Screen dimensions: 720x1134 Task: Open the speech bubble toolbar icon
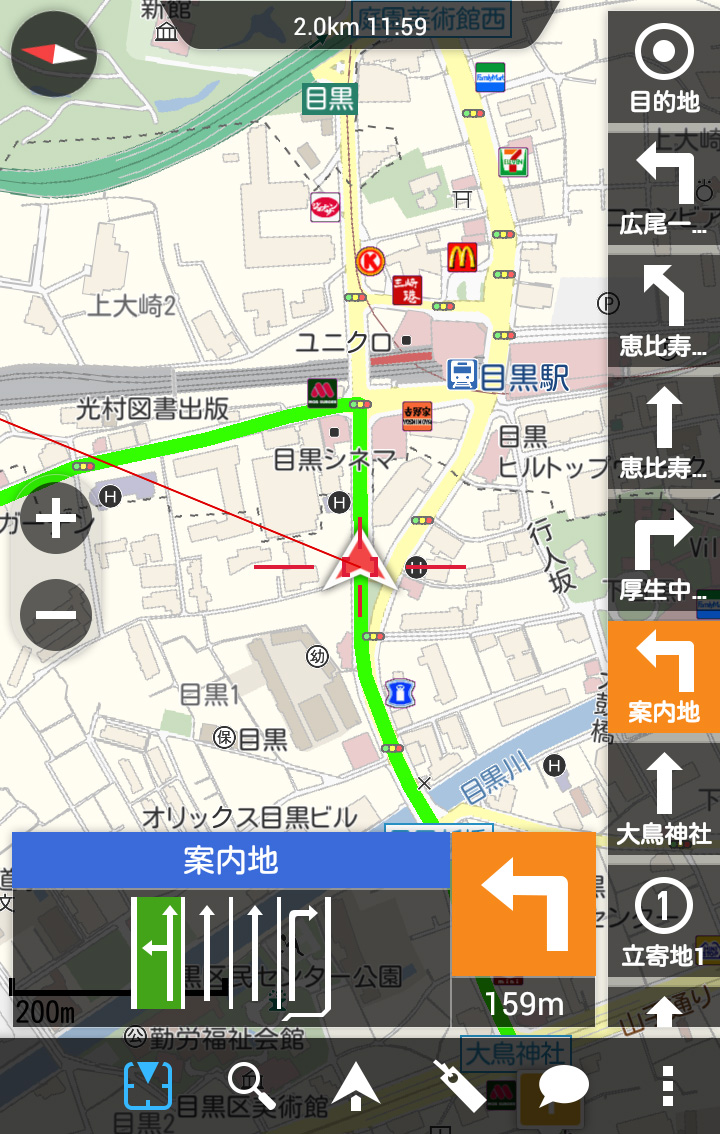point(563,1086)
